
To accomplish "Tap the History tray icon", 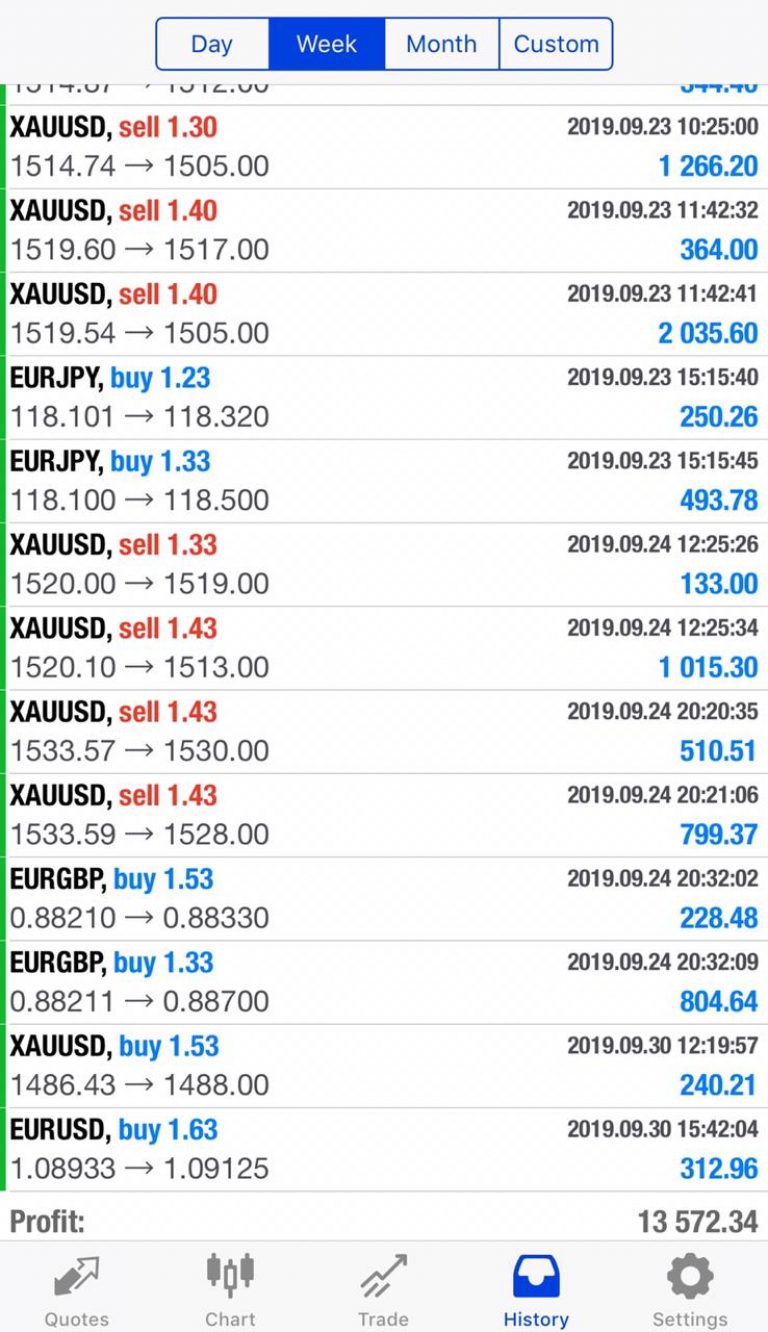I will click(x=536, y=1288).
